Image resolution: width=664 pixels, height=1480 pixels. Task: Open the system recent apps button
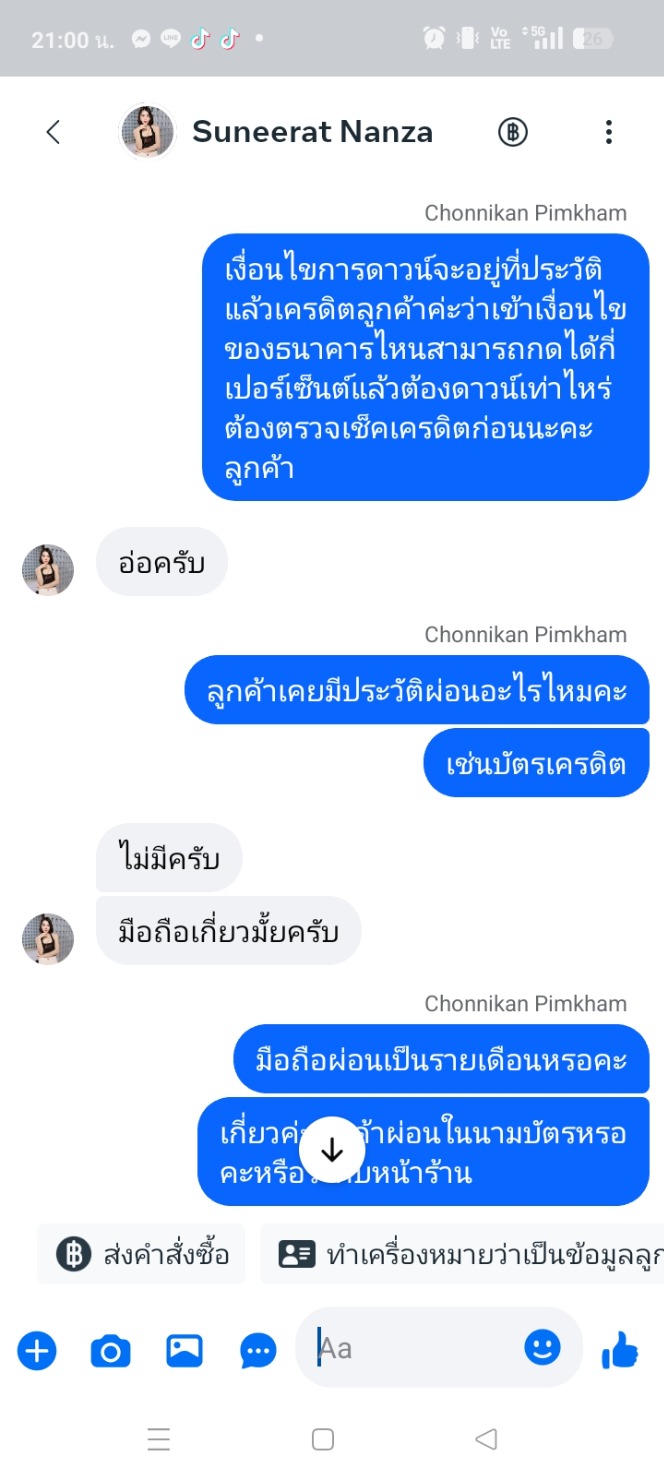click(158, 1439)
